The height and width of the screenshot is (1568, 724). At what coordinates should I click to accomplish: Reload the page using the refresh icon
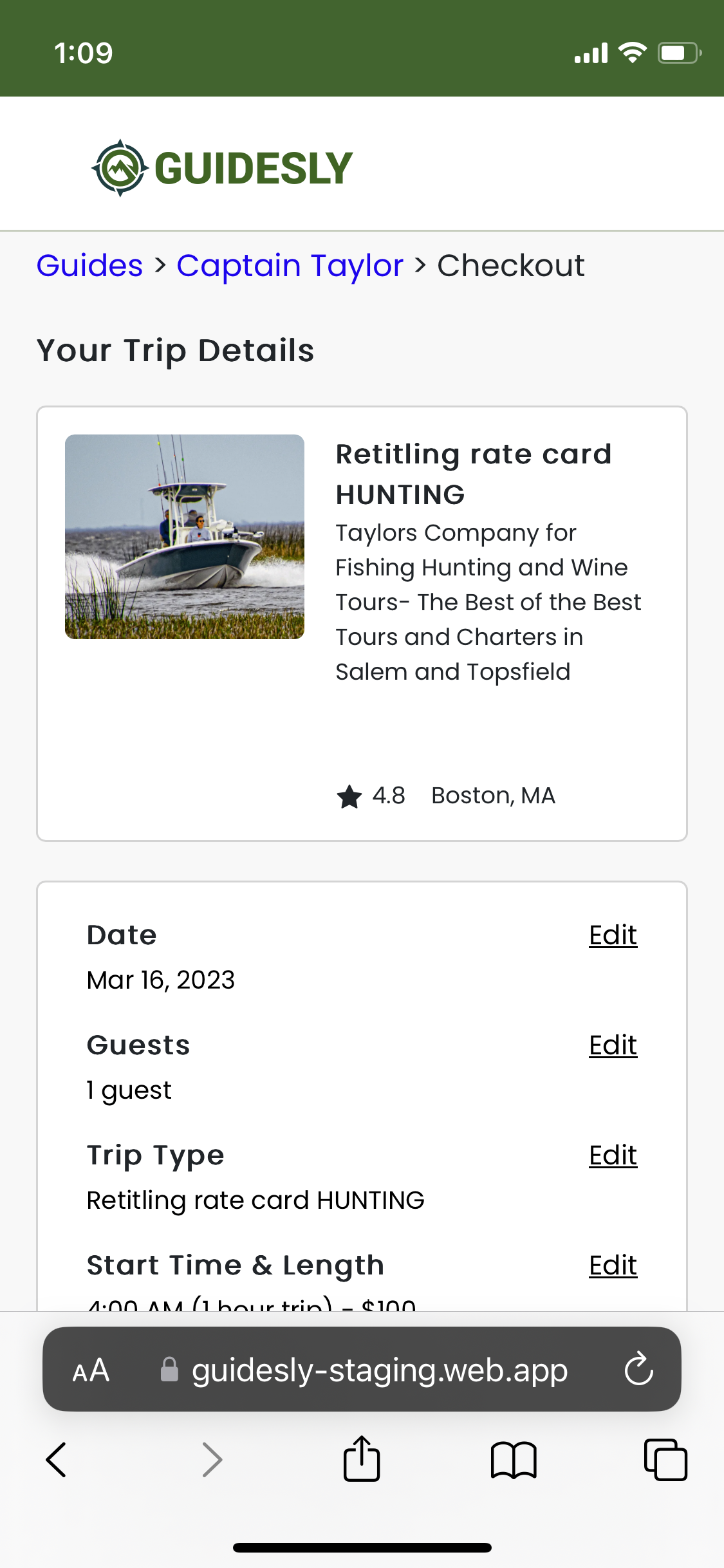point(638,1370)
